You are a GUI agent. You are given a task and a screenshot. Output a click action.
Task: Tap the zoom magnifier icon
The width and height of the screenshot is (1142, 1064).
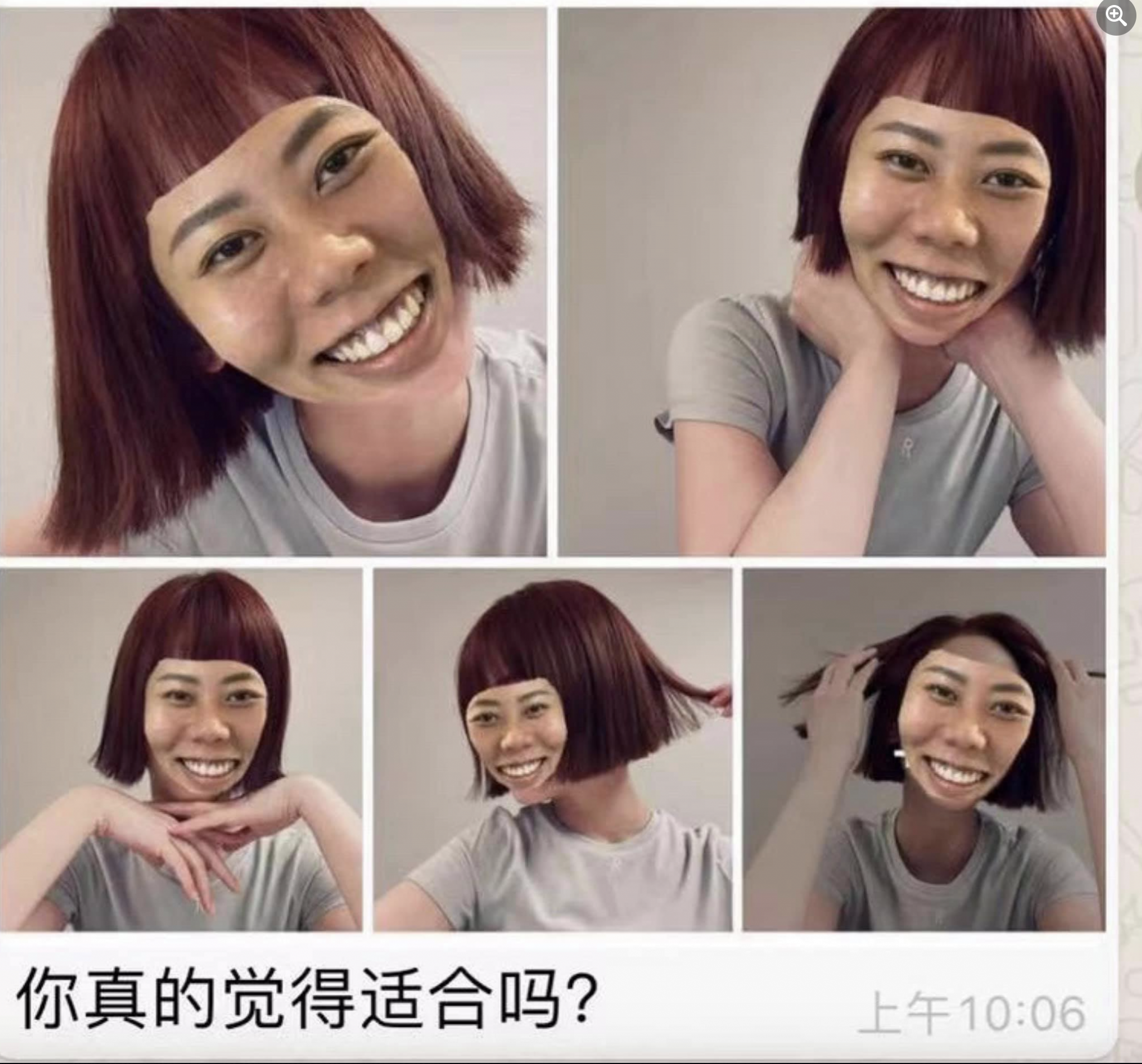click(1116, 17)
